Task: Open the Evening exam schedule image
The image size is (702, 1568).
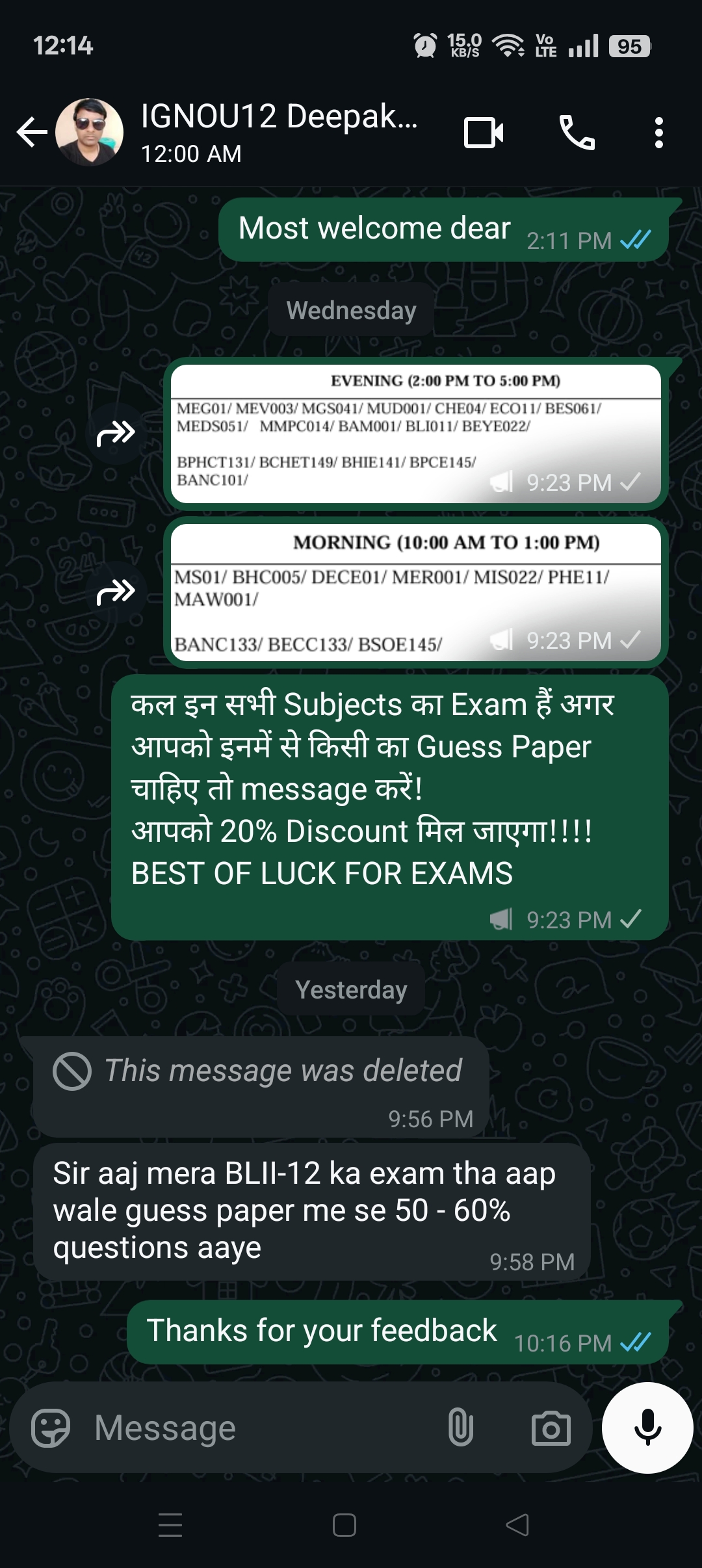Action: click(x=416, y=434)
